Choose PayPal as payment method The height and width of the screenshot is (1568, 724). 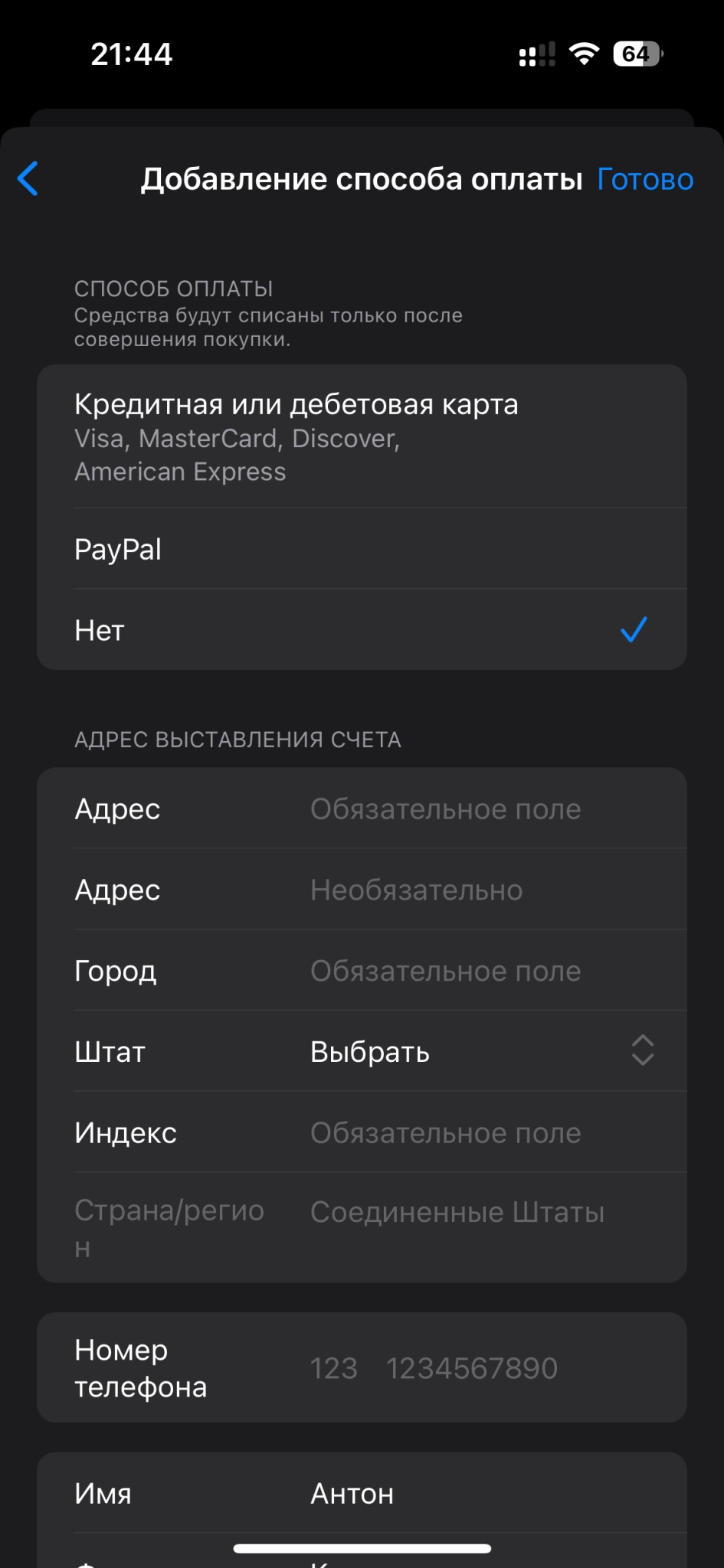[x=362, y=549]
